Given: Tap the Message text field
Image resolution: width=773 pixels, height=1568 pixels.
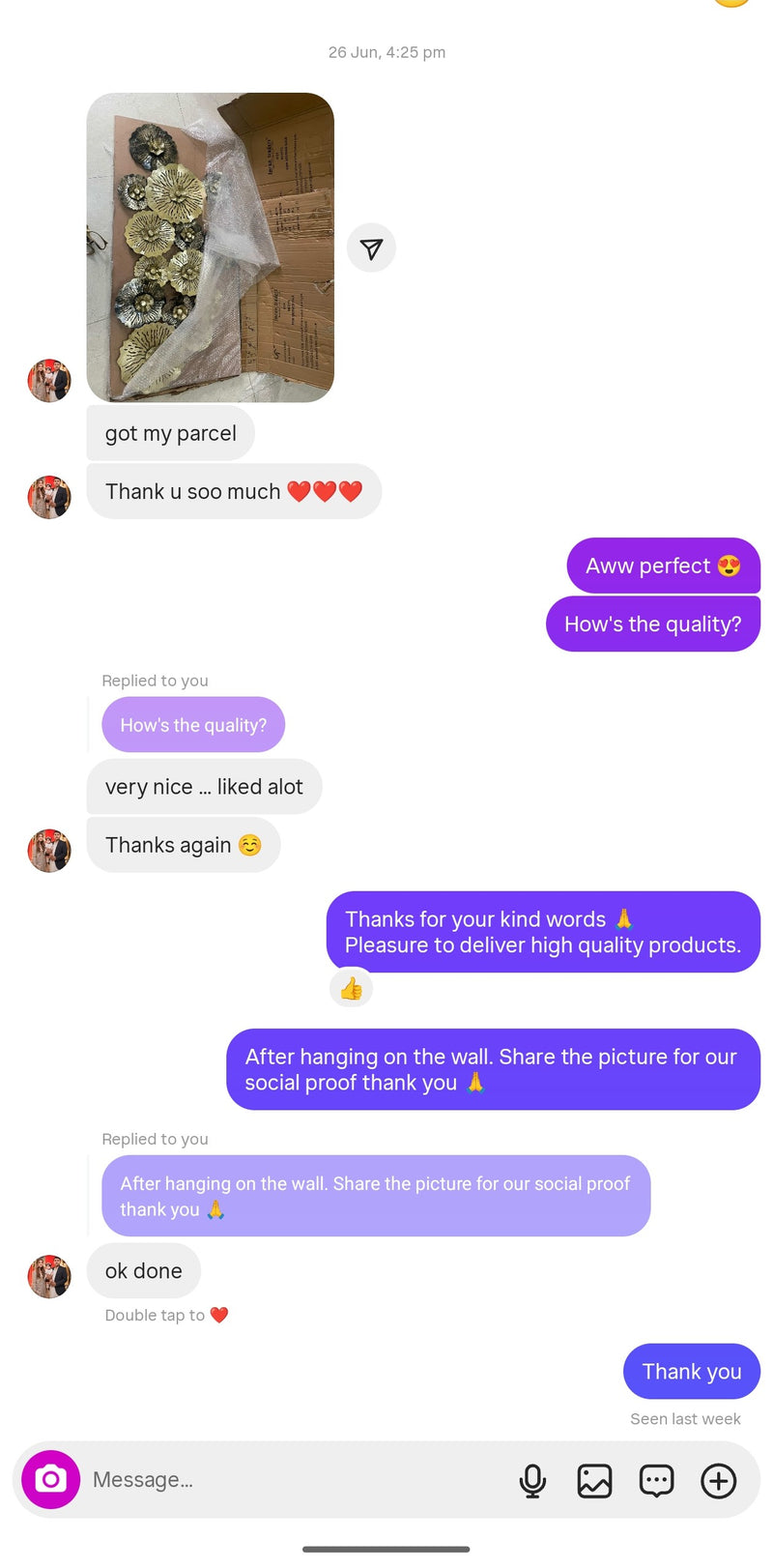Looking at the screenshot, I should (x=290, y=1480).
